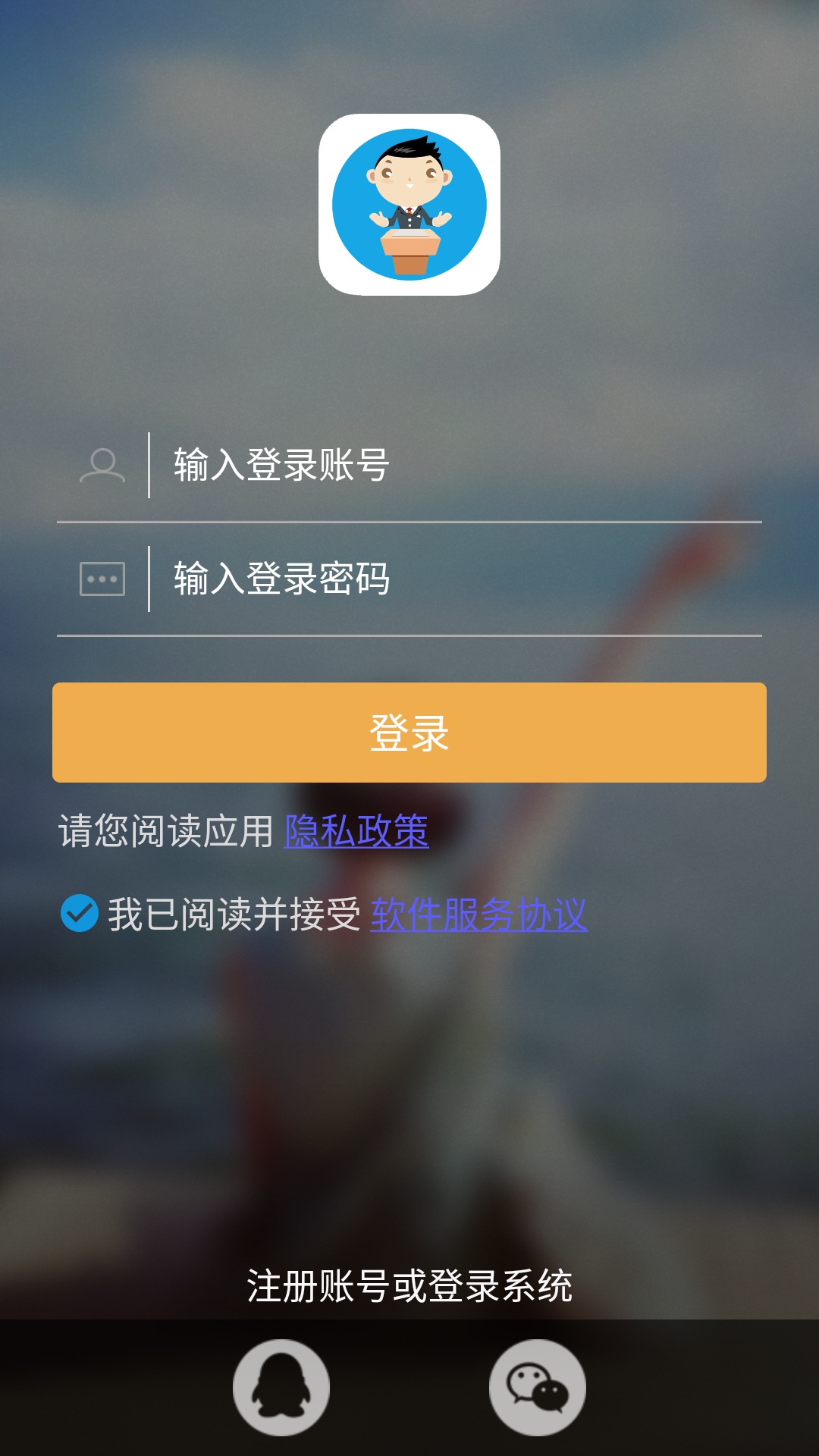
Task: Open the 隐私政策 privacy policy link
Action: click(x=356, y=833)
